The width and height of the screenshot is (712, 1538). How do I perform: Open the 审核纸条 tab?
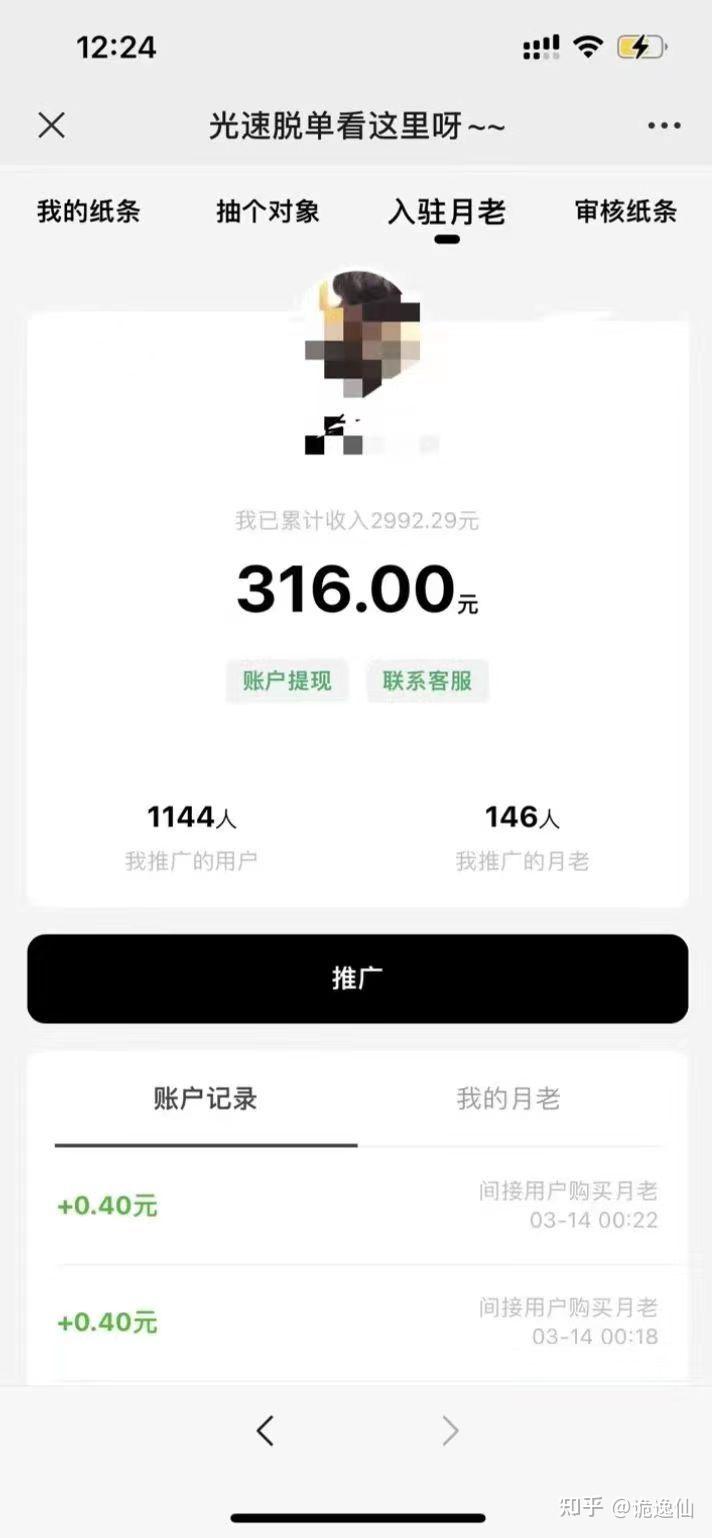626,212
